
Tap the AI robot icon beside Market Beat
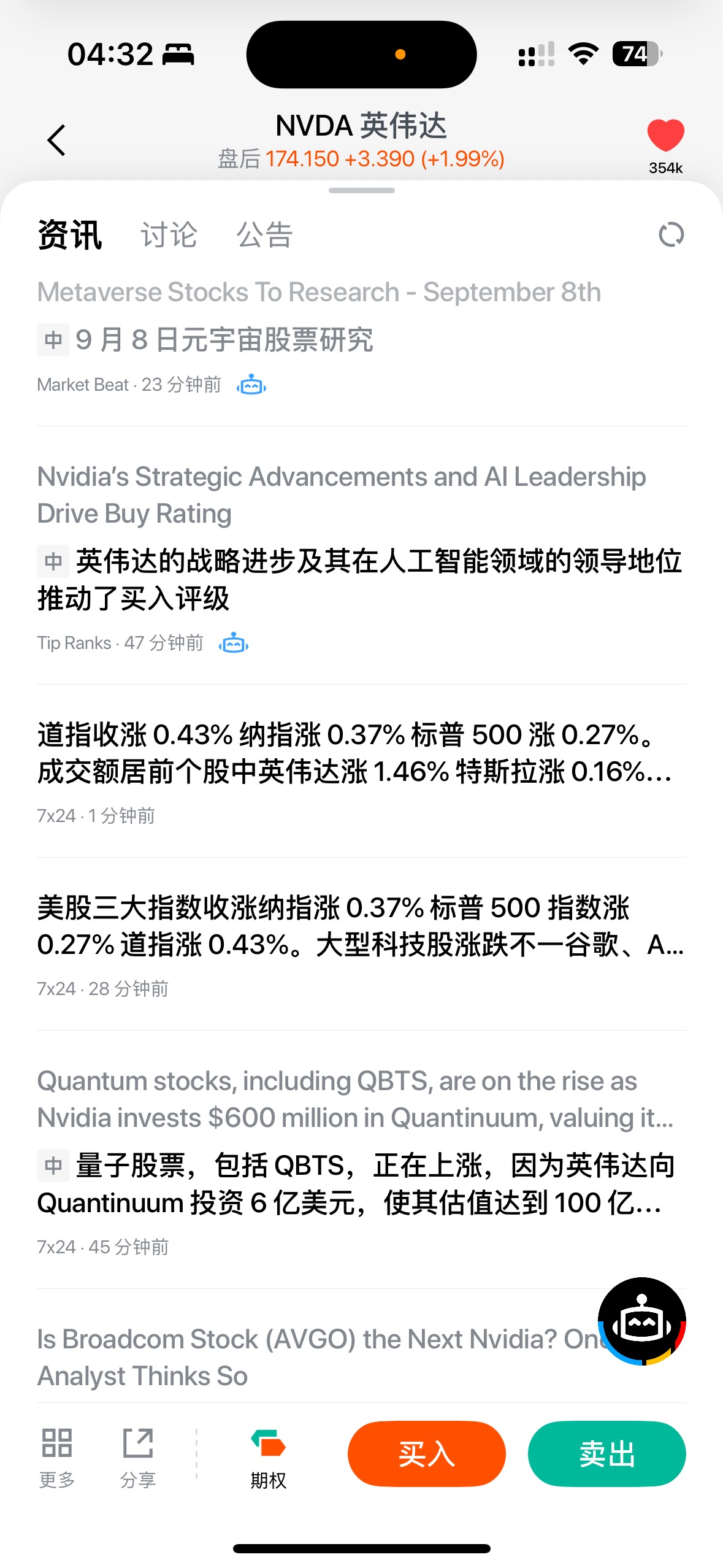tap(251, 385)
